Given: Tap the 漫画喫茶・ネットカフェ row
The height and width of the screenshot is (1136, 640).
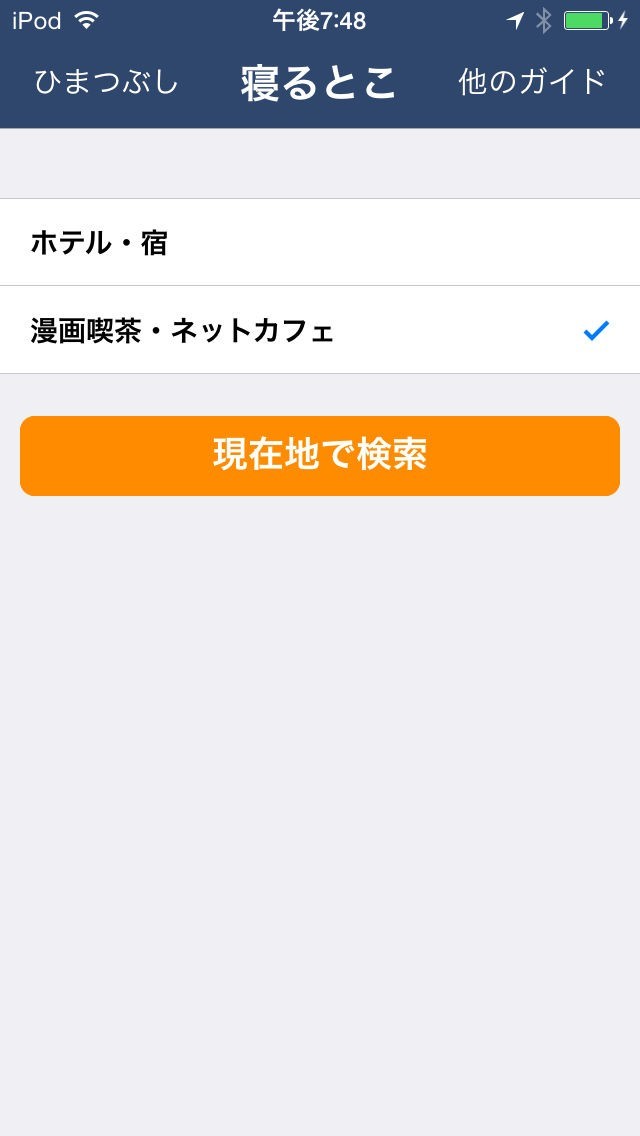Looking at the screenshot, I should tap(320, 330).
